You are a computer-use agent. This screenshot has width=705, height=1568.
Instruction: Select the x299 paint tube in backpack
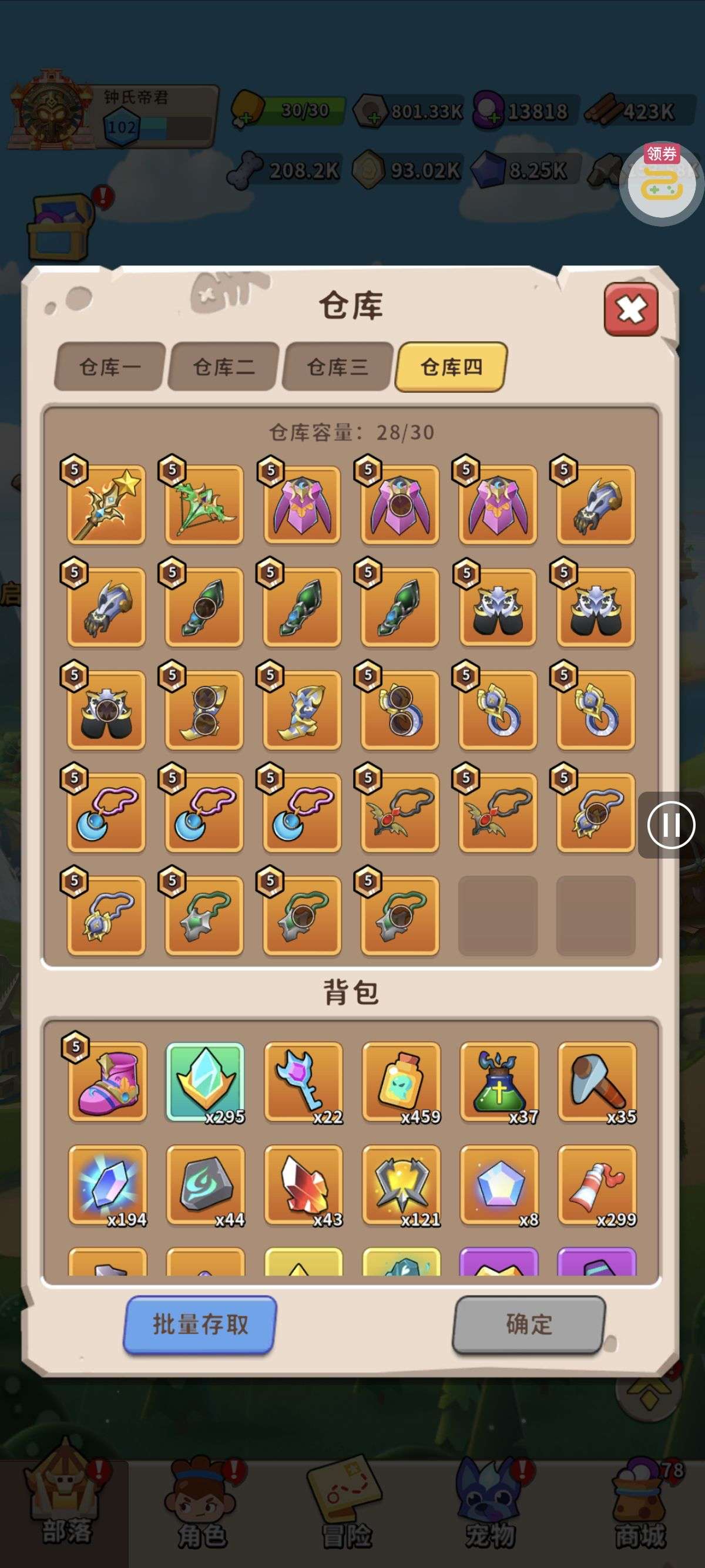click(x=597, y=1185)
